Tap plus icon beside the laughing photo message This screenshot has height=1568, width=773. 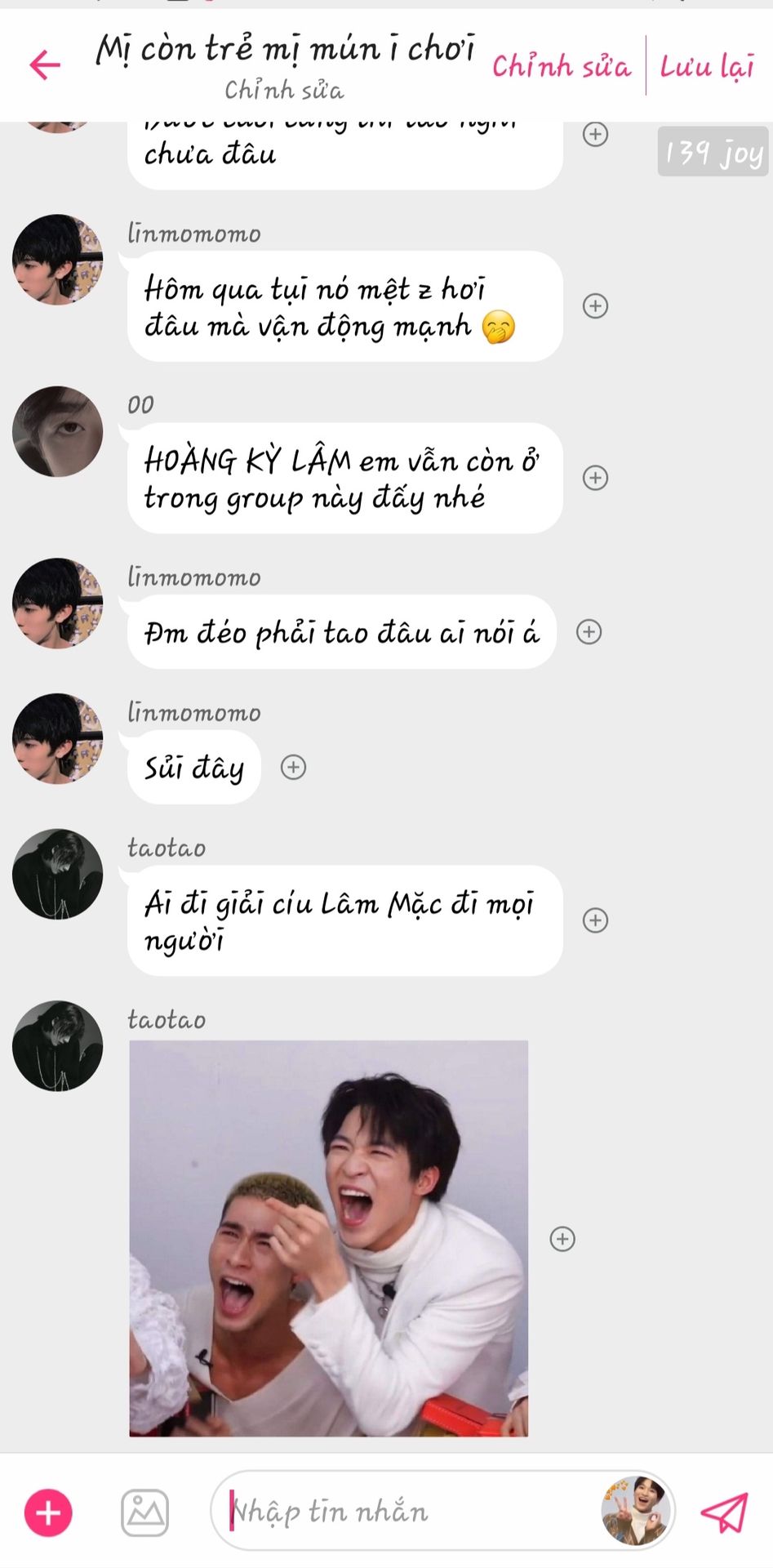[562, 1238]
